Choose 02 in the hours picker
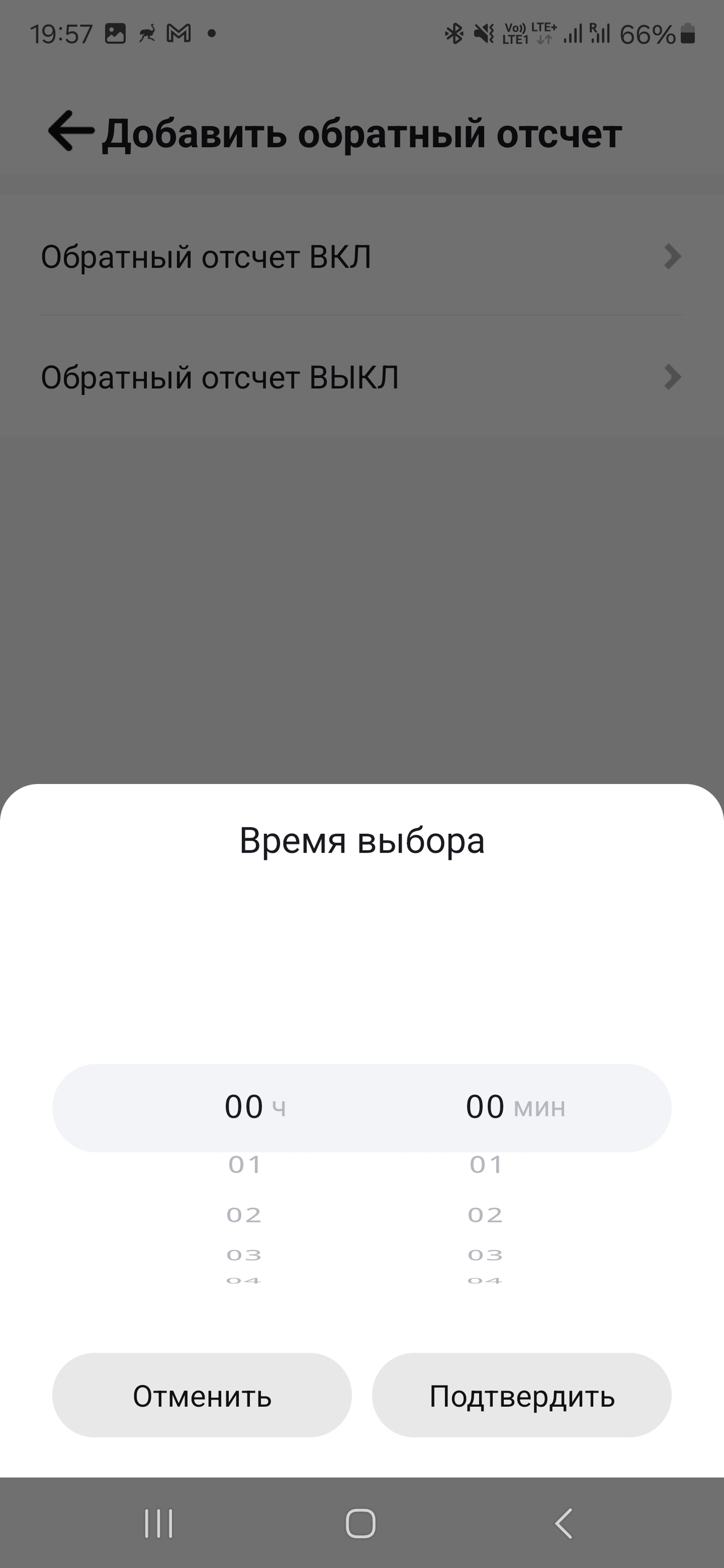This screenshot has height=1568, width=724. pyautogui.click(x=244, y=1215)
